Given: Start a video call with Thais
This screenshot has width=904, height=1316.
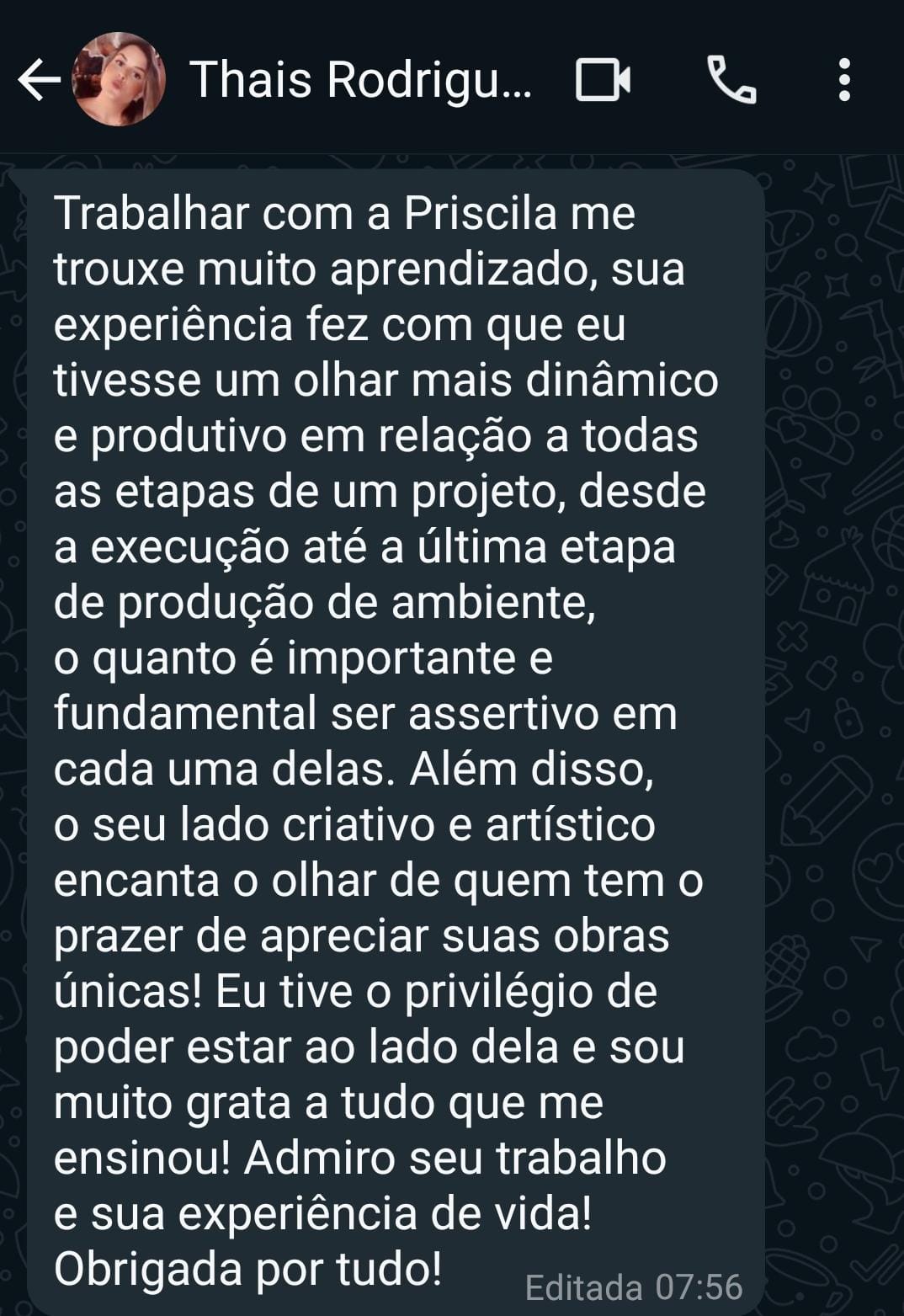Looking at the screenshot, I should 603,81.
